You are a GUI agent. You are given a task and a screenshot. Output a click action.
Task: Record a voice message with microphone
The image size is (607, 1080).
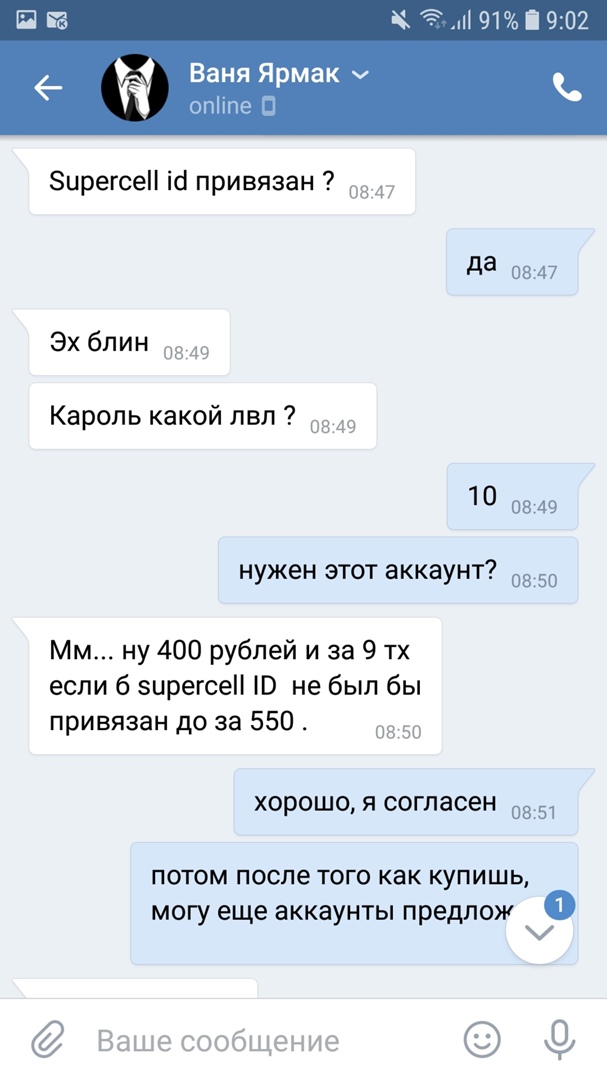point(559,1040)
